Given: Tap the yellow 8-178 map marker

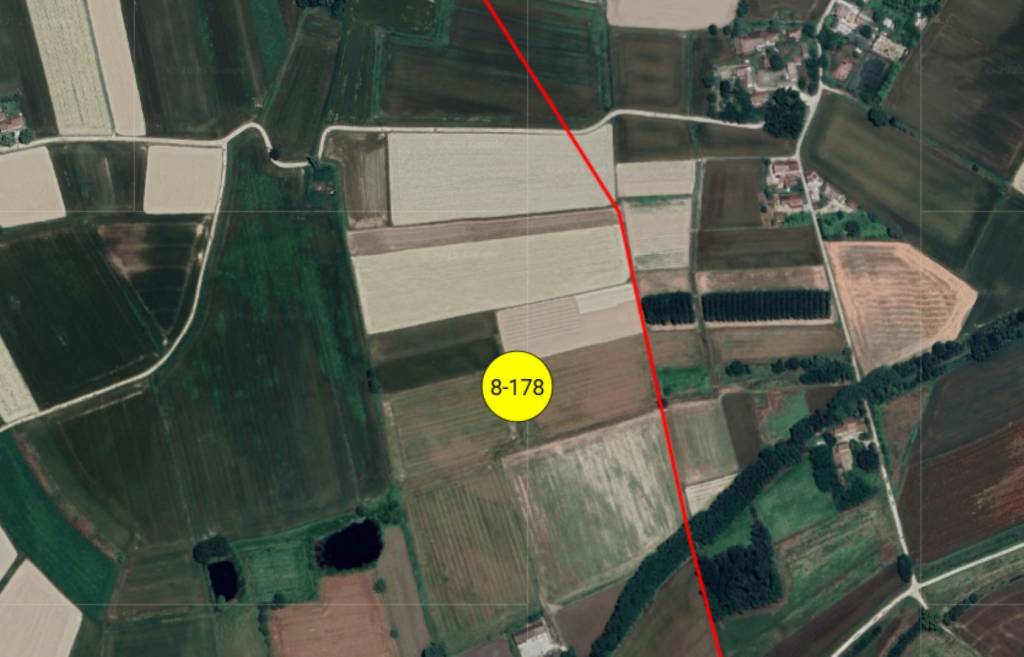Looking at the screenshot, I should (517, 386).
